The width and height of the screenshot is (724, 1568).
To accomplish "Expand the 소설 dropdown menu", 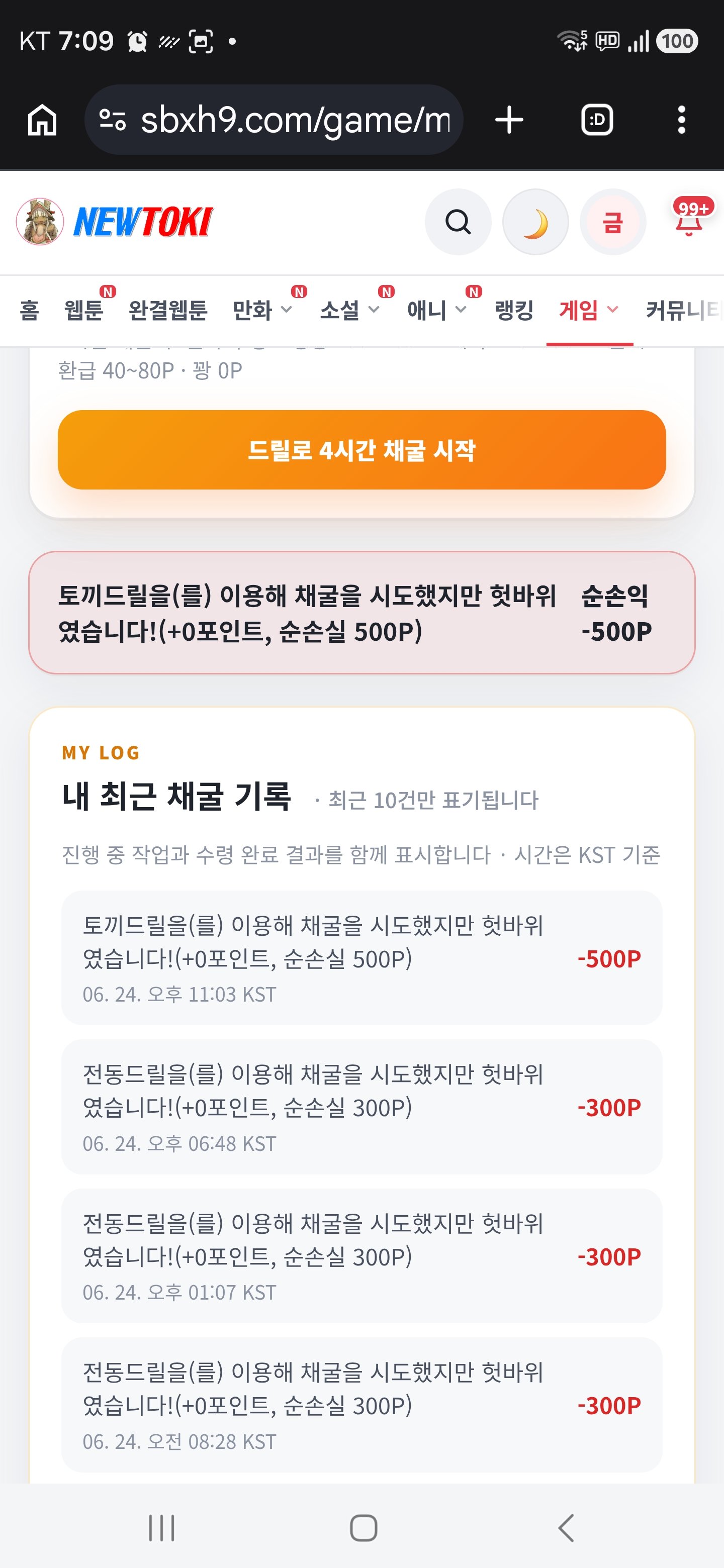I will [x=349, y=311].
